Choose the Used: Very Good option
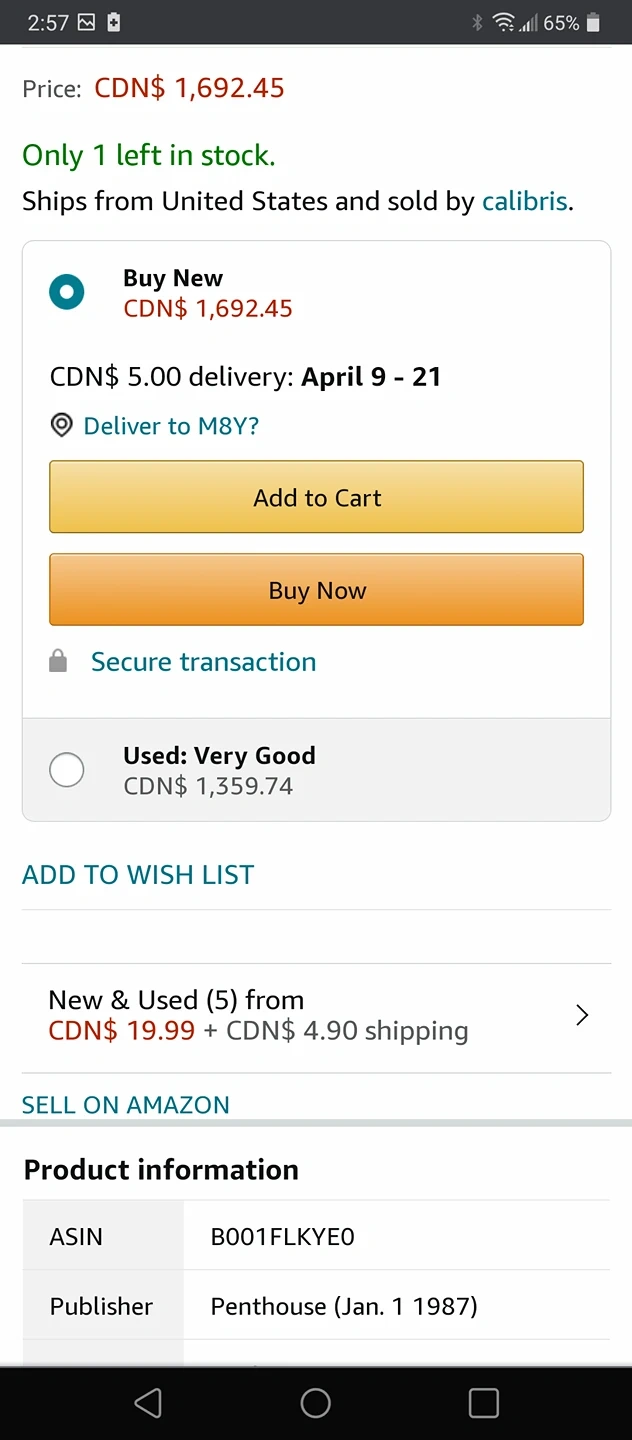 pyautogui.click(x=67, y=770)
